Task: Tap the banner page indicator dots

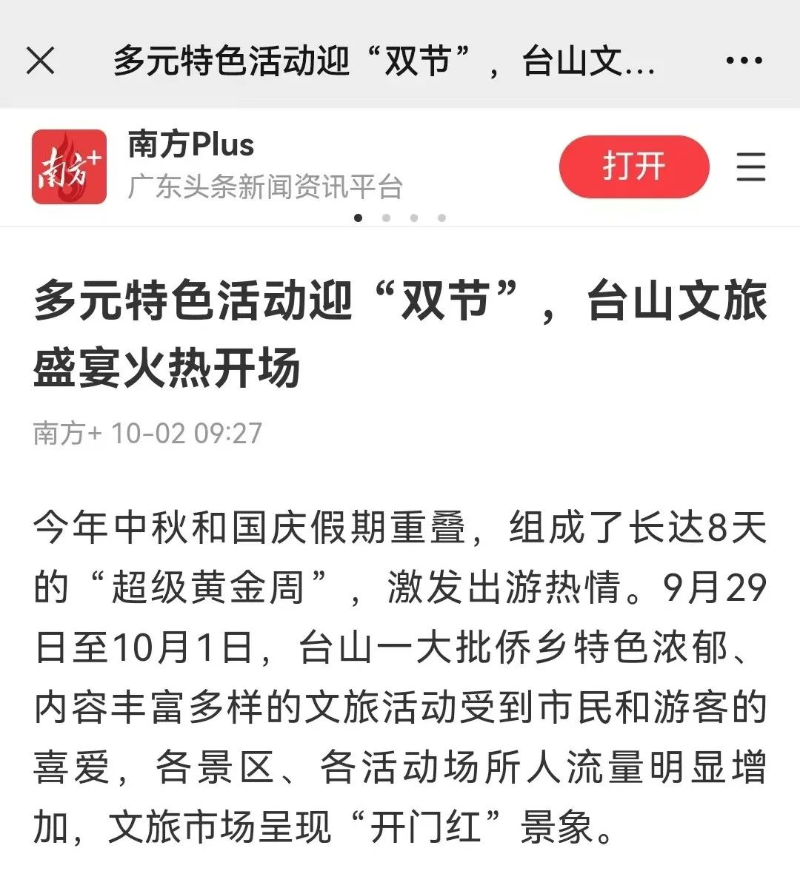Action: tap(400, 217)
